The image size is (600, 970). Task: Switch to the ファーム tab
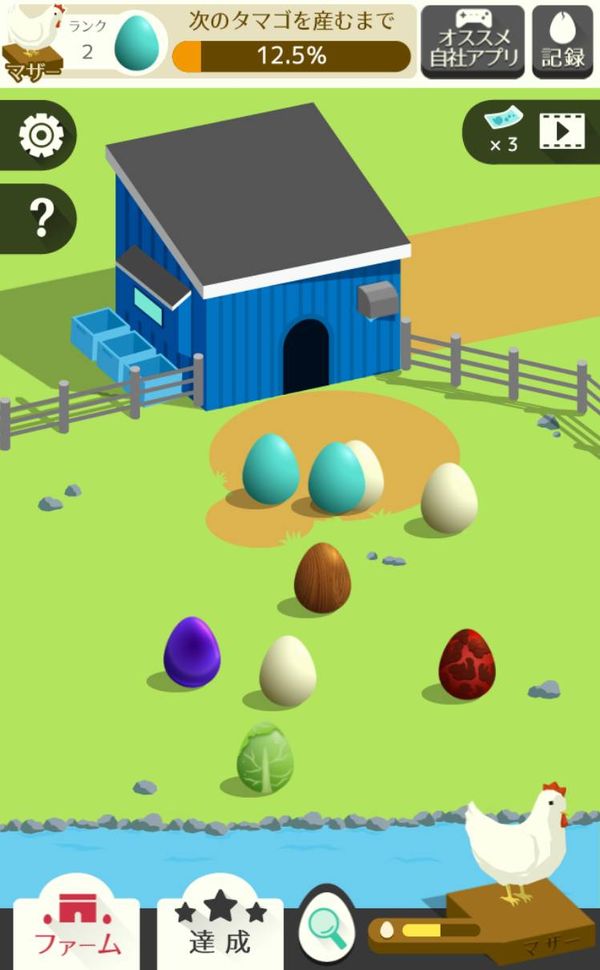pyautogui.click(x=77, y=927)
